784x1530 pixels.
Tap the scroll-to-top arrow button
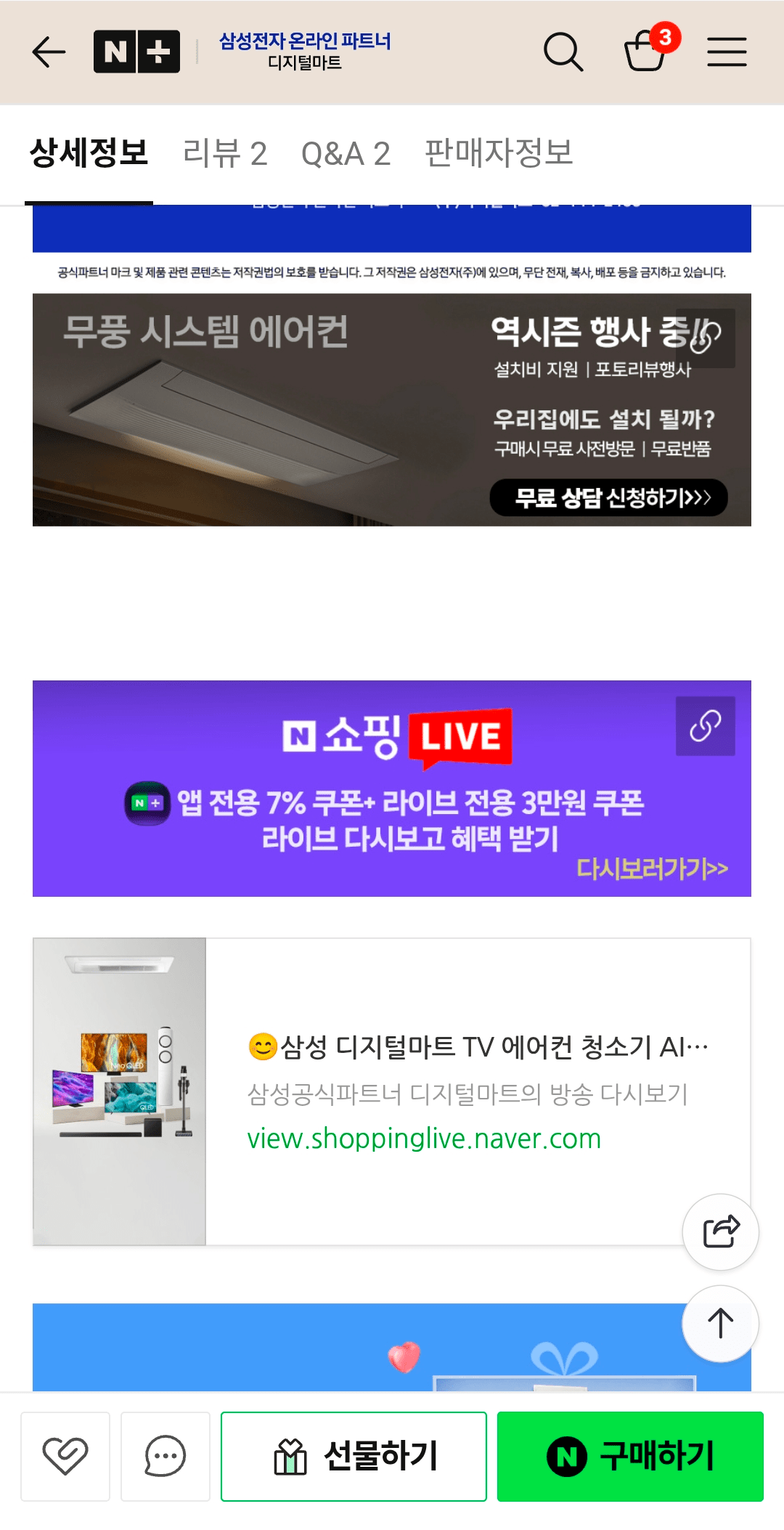click(x=719, y=1323)
